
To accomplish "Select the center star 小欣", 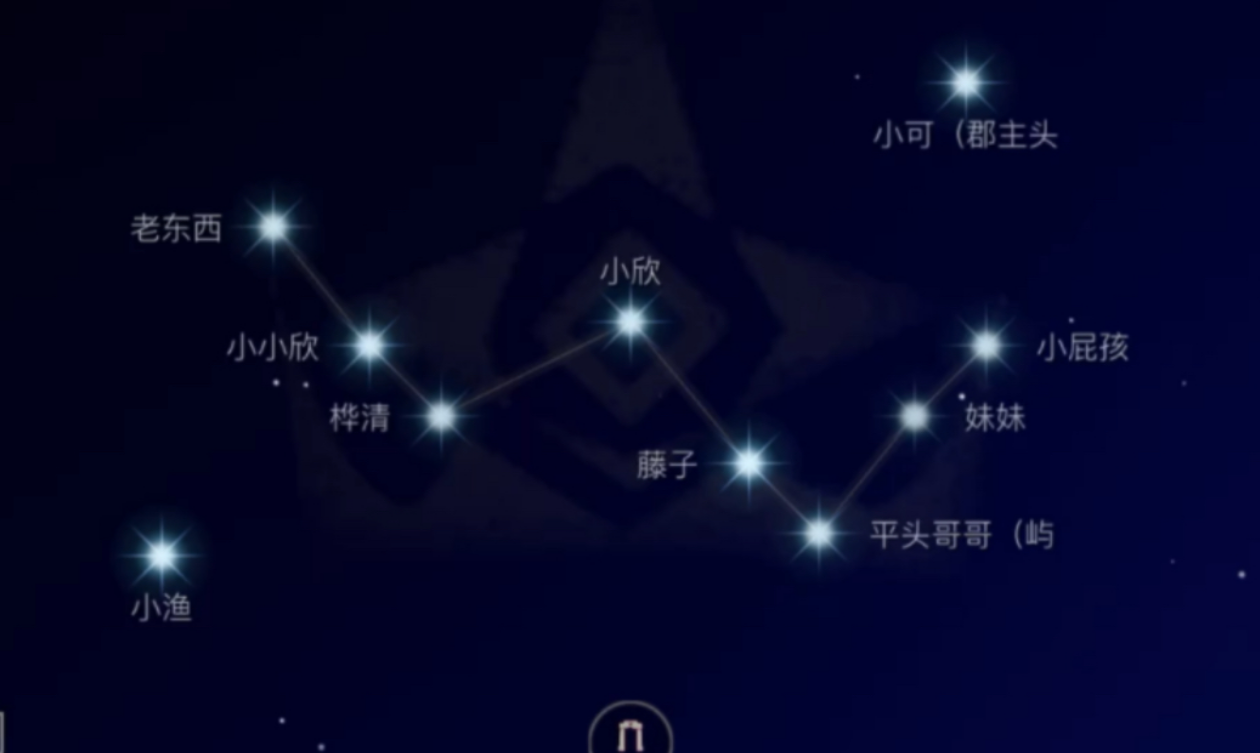I will 630,322.
